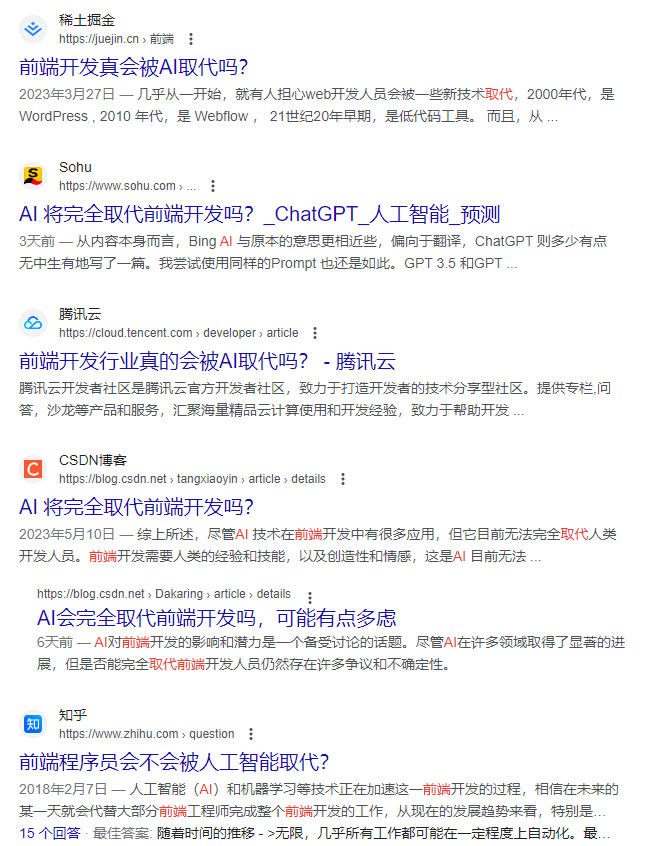
Task: Open the options menu beside the juejin.cn result
Action: pyautogui.click(x=191, y=39)
